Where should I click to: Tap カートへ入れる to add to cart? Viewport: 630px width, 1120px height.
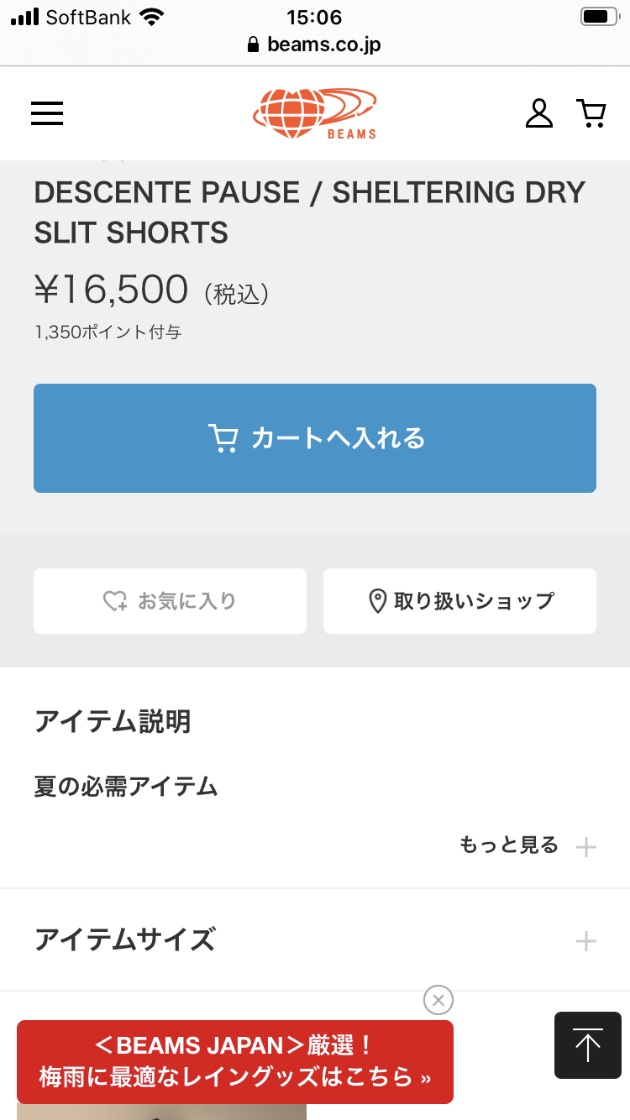pos(315,438)
